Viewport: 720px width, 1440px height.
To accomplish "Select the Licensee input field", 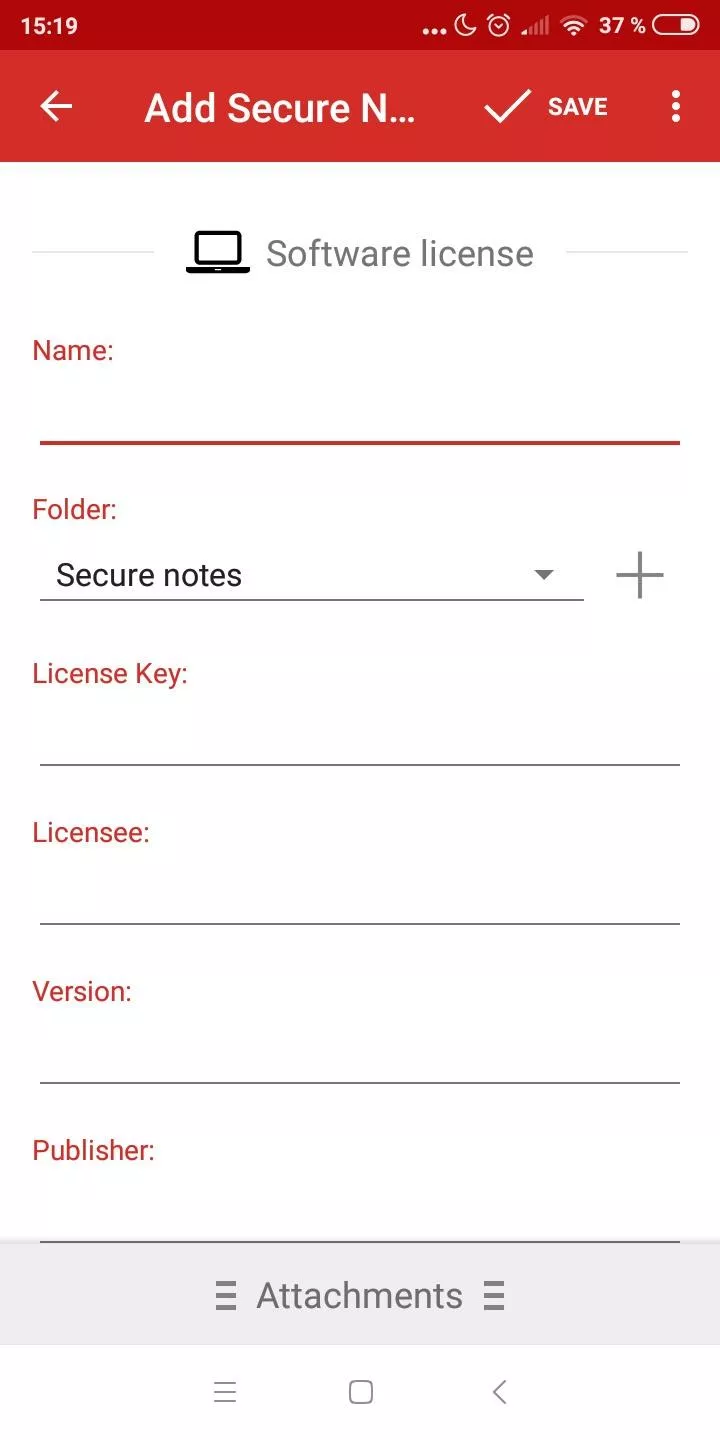I will click(360, 893).
